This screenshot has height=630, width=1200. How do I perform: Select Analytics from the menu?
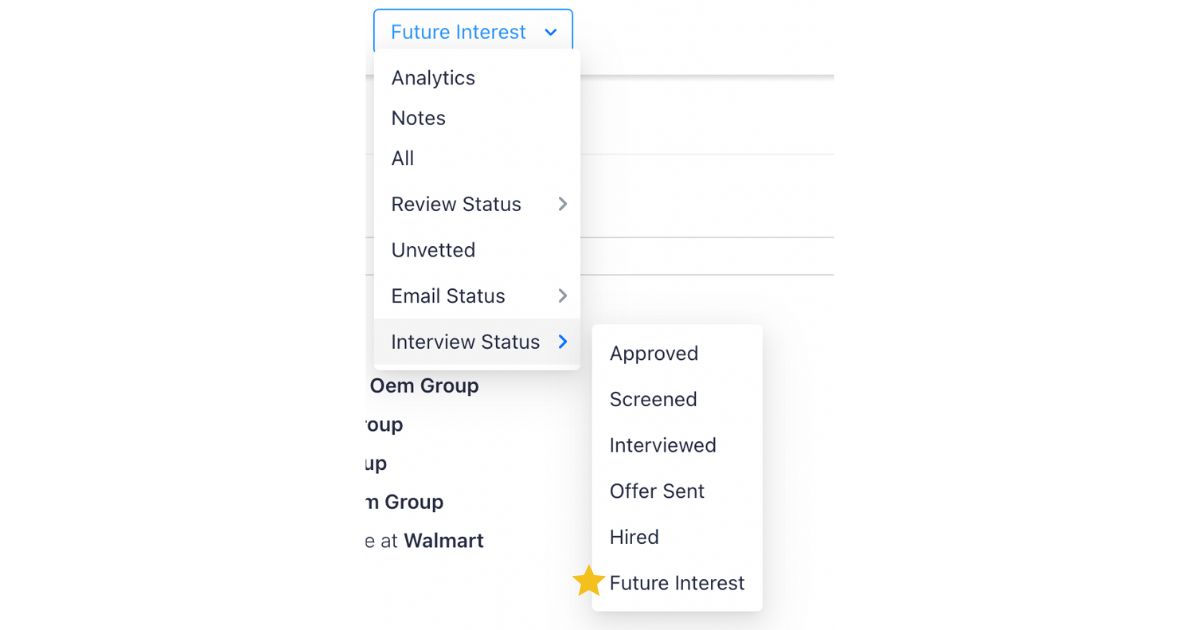tap(433, 78)
